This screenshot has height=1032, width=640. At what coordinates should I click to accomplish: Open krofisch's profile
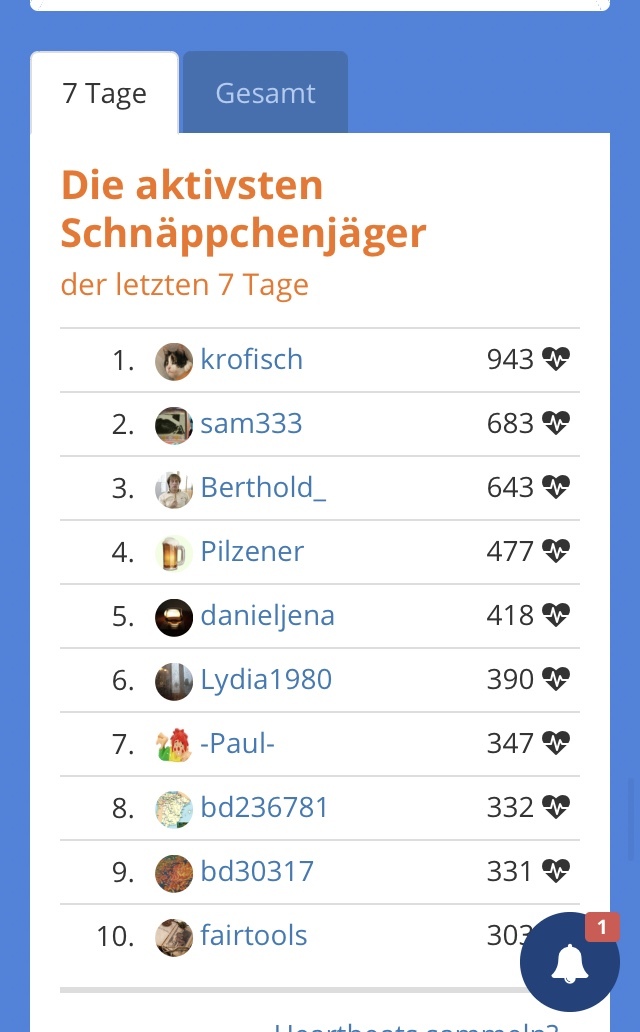(252, 359)
